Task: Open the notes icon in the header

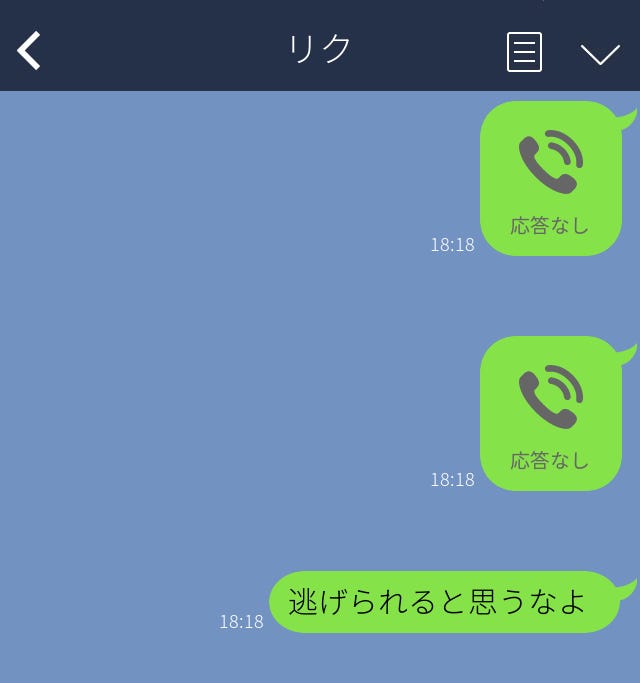Action: pos(524,52)
